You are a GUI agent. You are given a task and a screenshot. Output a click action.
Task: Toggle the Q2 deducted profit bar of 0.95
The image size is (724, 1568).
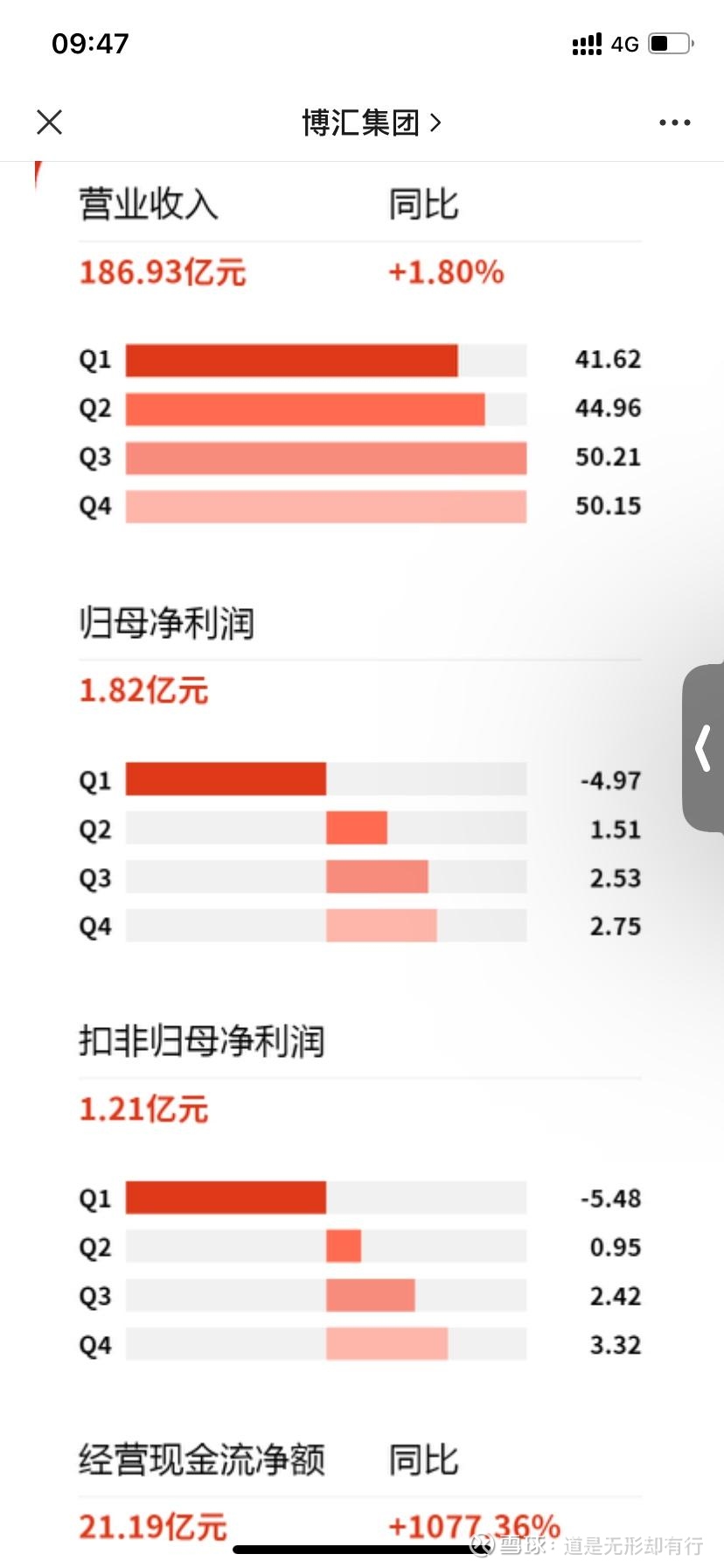pyautogui.click(x=343, y=1246)
